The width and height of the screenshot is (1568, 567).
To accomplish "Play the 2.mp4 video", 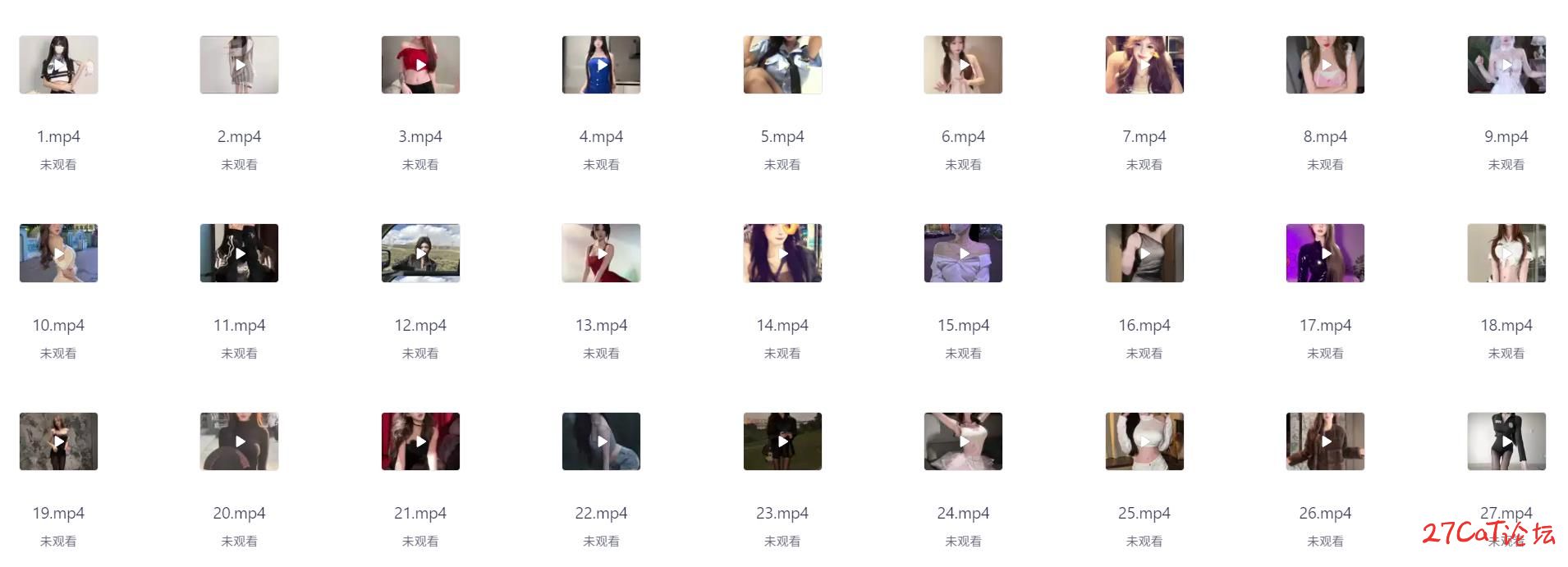I will [239, 65].
